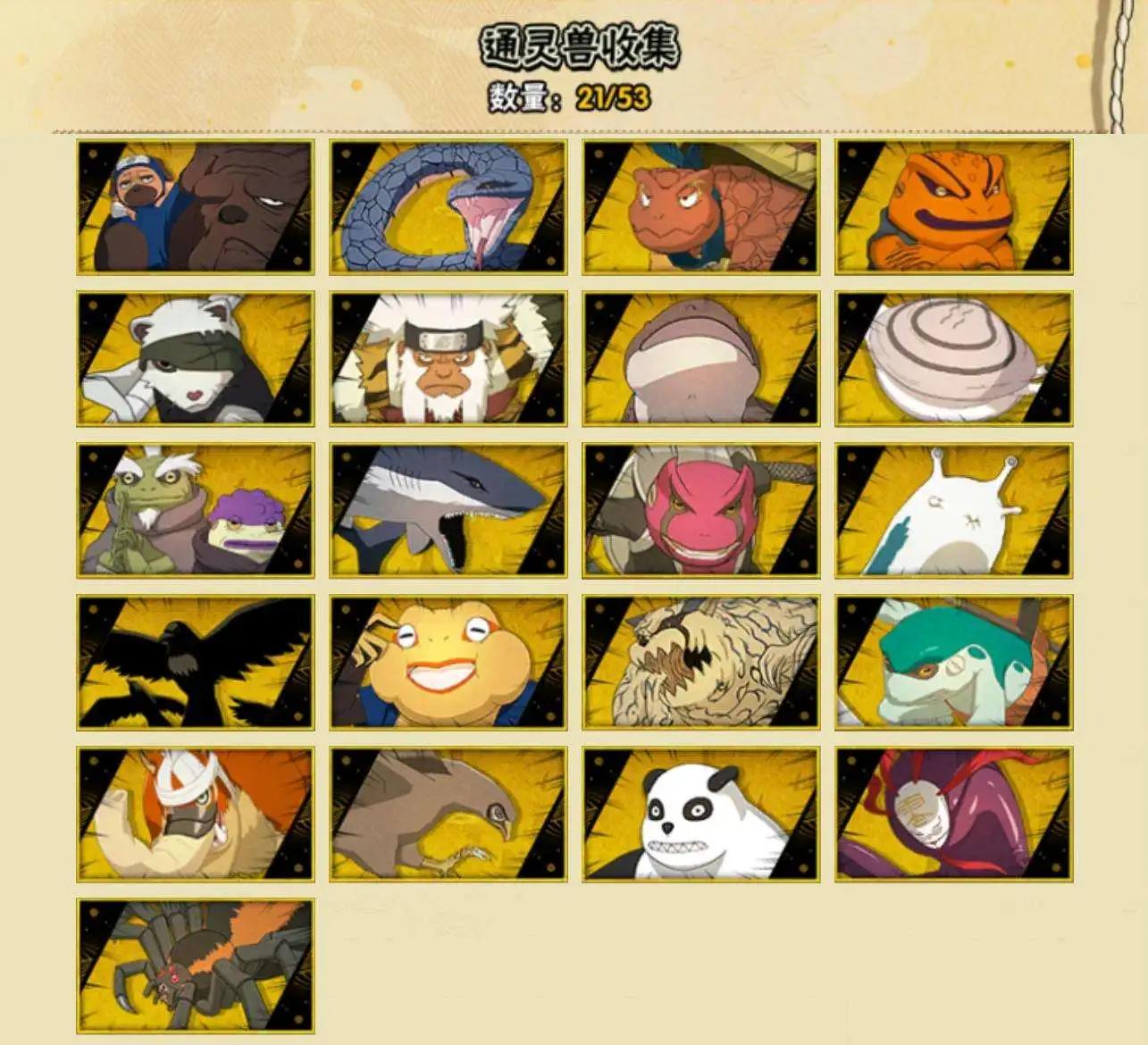Select the bandaged raccoon summon card
This screenshot has height=1045, width=1148.
[195, 358]
